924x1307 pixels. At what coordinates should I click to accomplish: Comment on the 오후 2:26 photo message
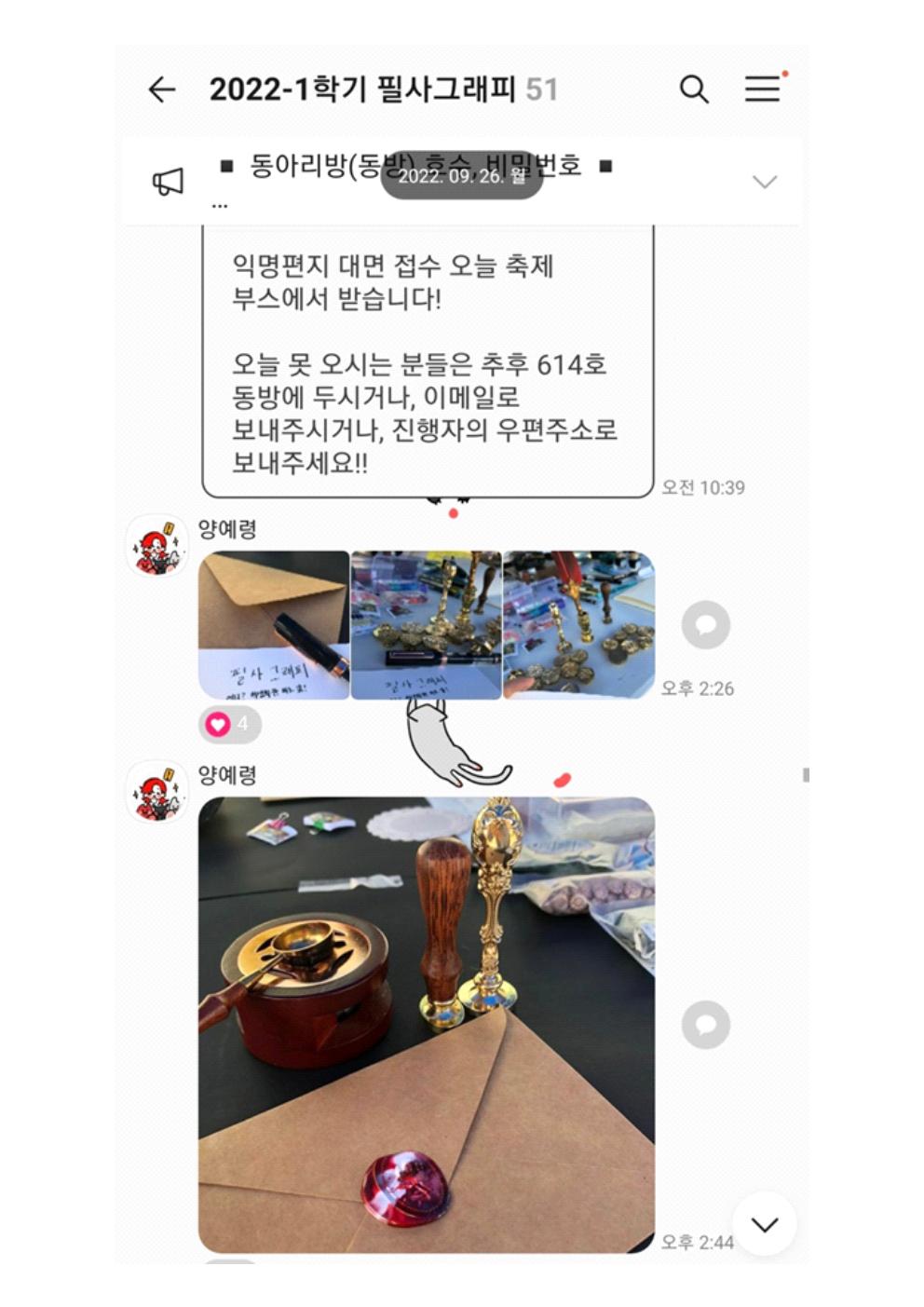point(705,625)
